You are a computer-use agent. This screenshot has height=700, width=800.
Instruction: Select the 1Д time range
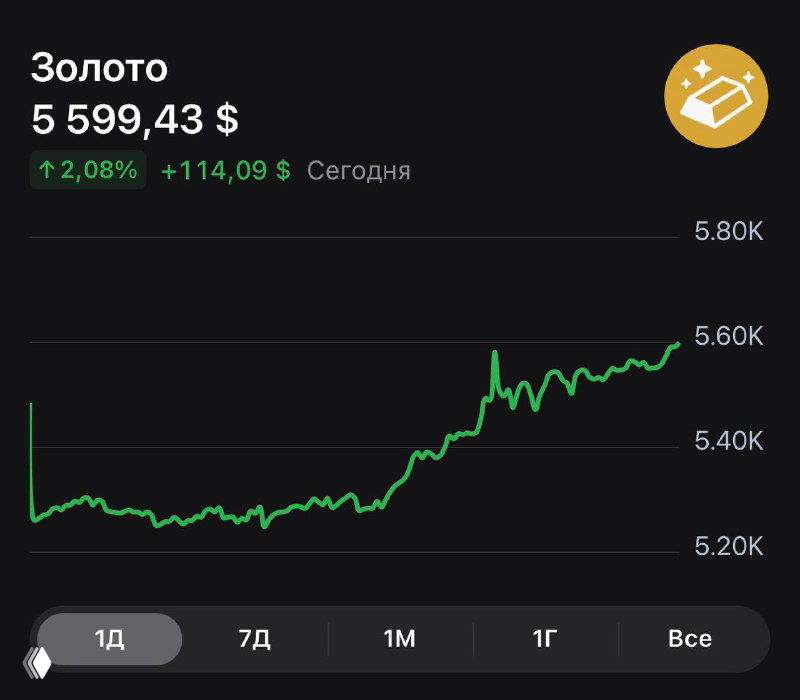click(x=110, y=639)
